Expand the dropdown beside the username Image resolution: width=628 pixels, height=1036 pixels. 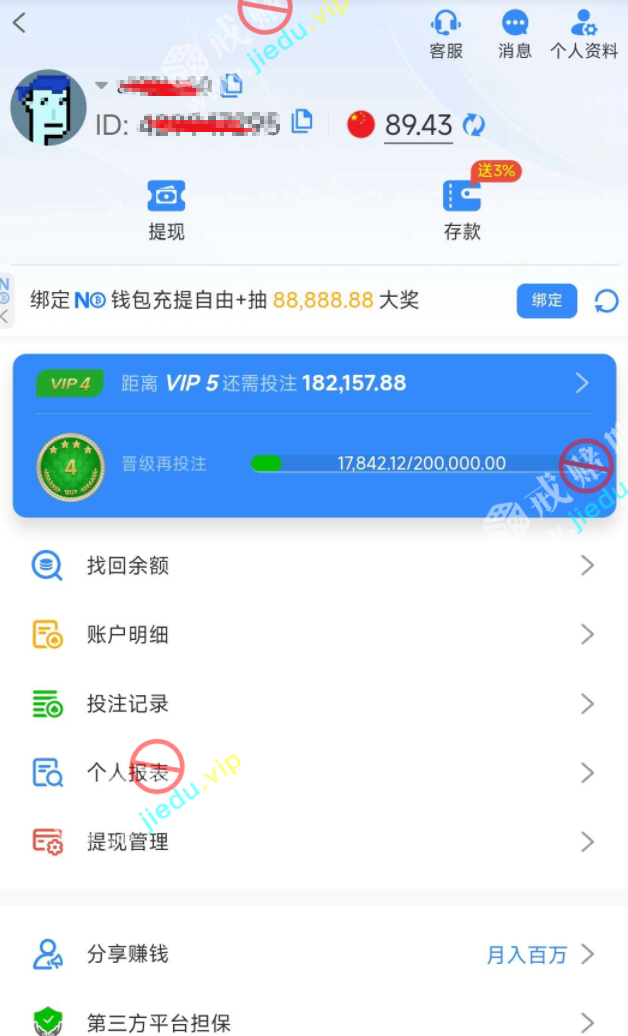pos(101,86)
